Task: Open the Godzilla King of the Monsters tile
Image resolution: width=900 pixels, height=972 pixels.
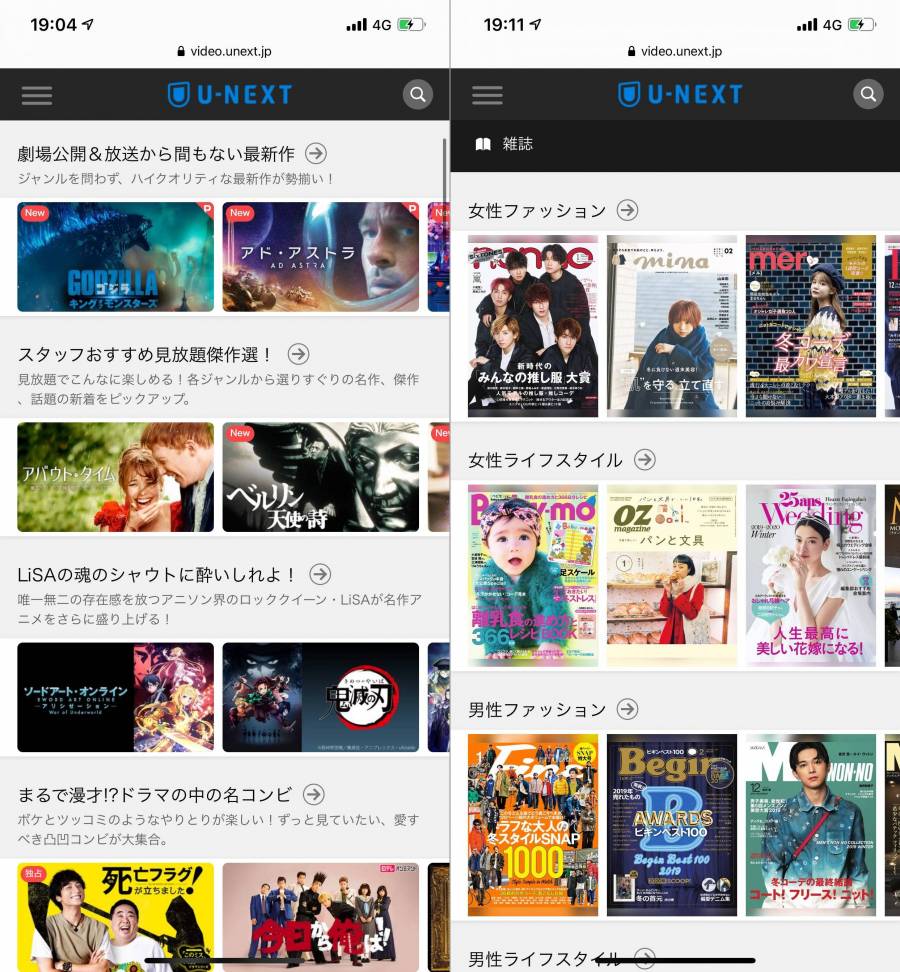Action: (115, 257)
